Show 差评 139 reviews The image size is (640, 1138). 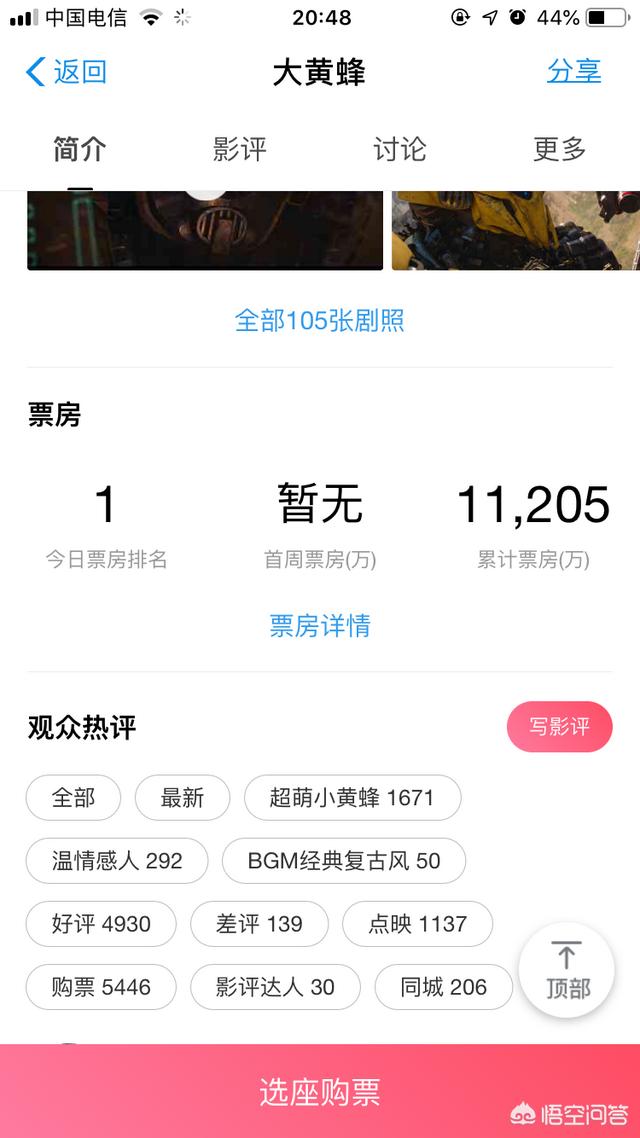tap(259, 924)
